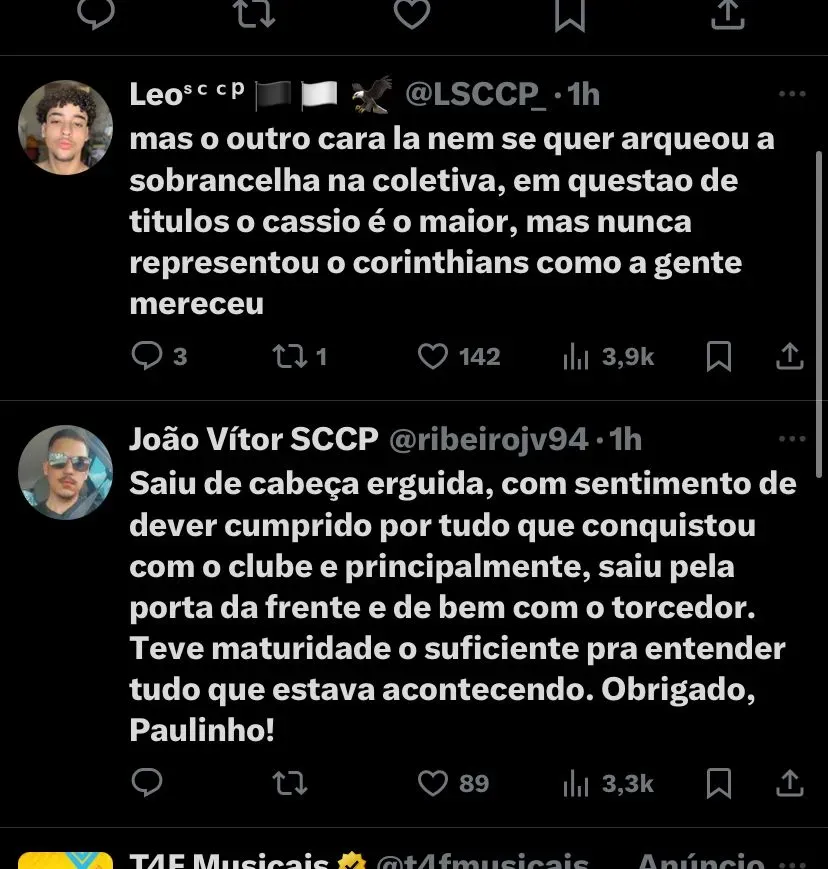The height and width of the screenshot is (869, 828).
Task: Open the @LSCCP_ profile handle
Action: 475,94
